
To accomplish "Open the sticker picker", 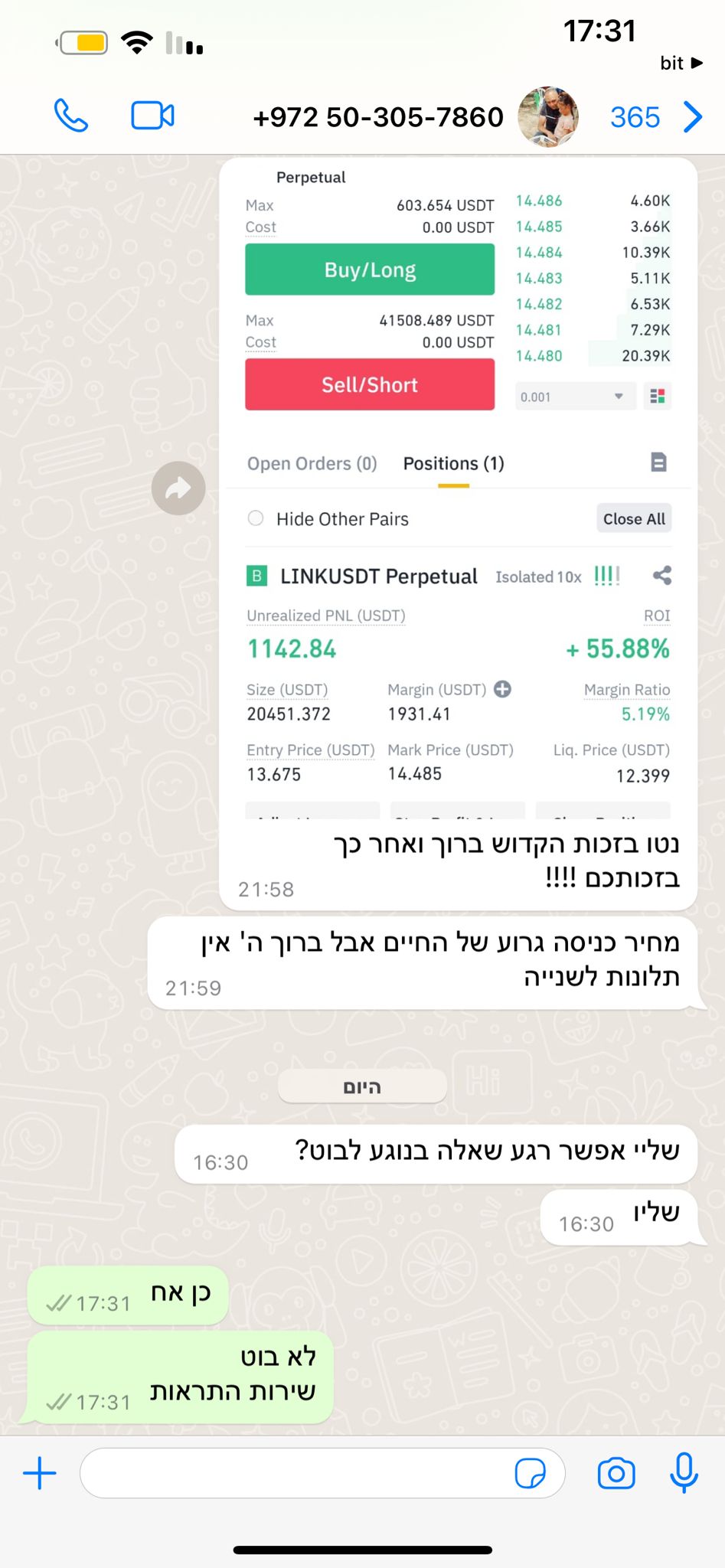I will click(x=530, y=1473).
